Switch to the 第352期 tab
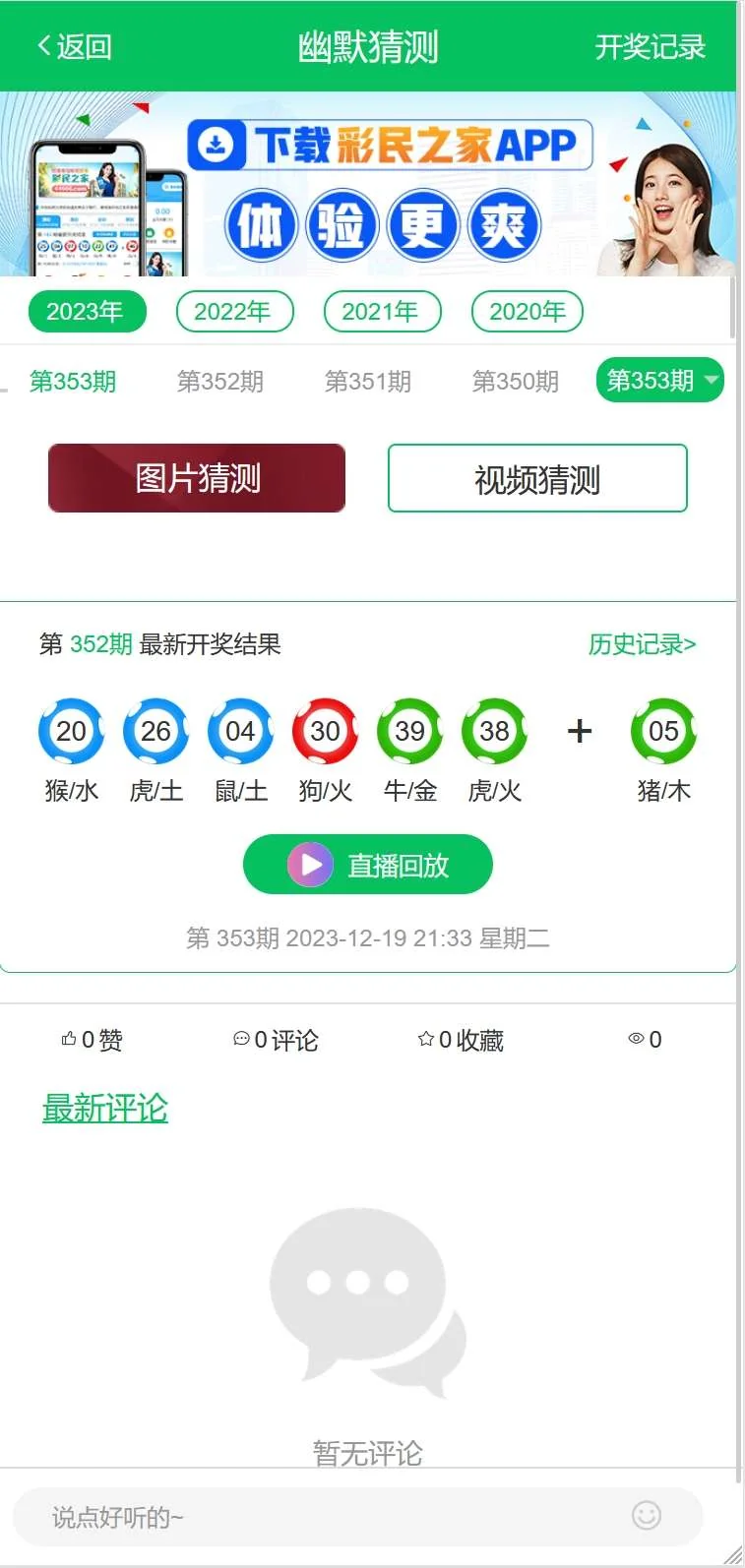745x1568 pixels. (219, 382)
